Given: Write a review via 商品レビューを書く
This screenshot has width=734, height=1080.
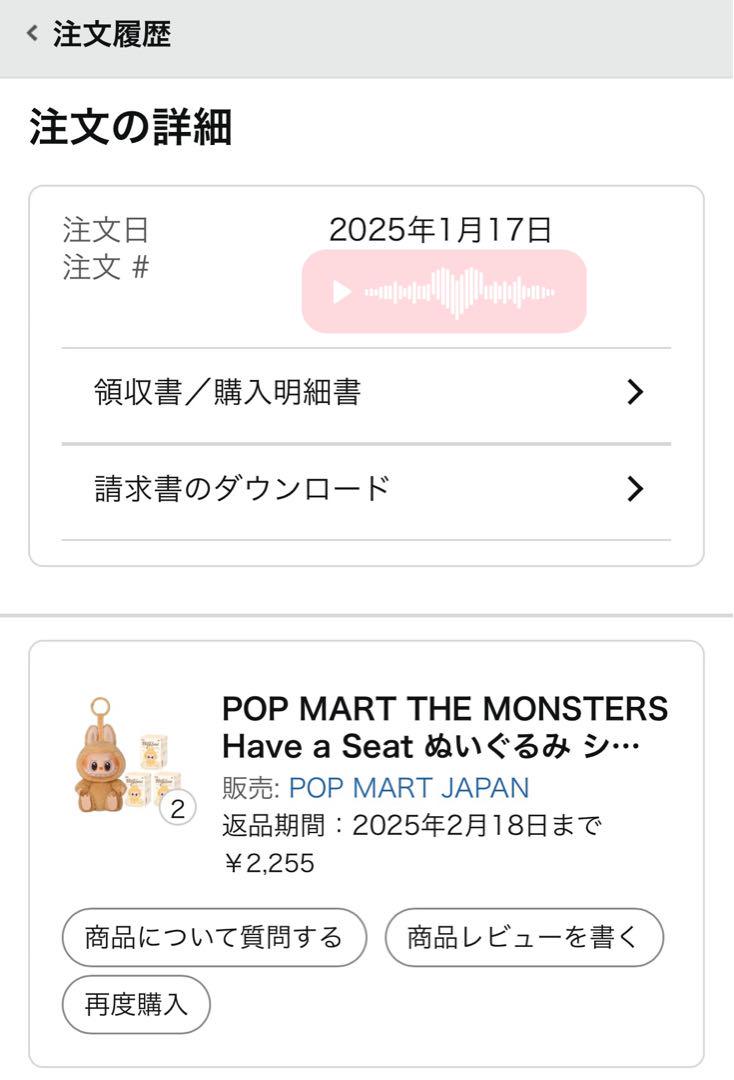Looking at the screenshot, I should click(523, 937).
